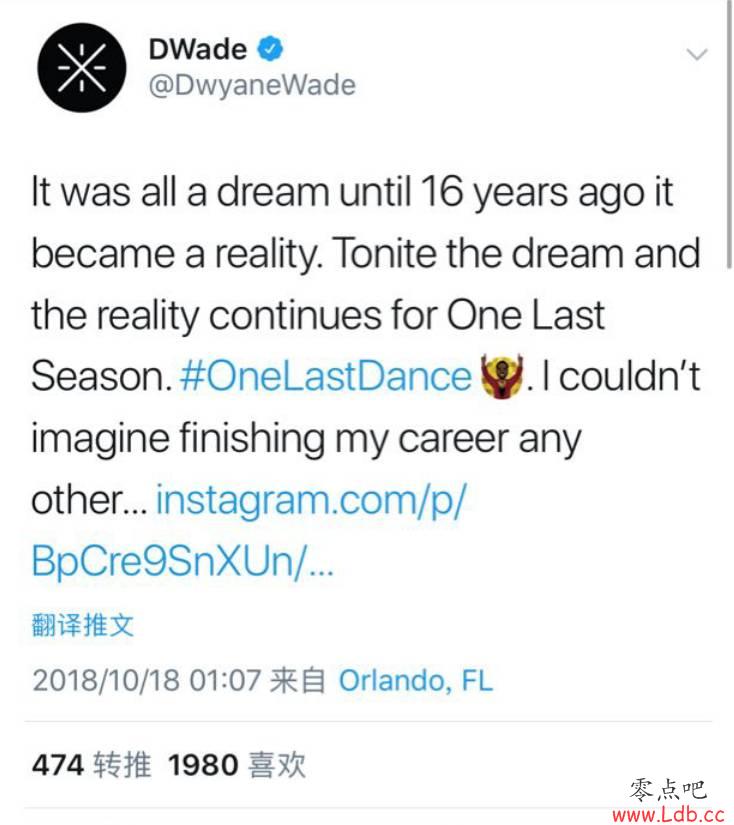Open the @DwyaneWade account handle
Image resolution: width=734 pixels, height=825 pixels.
click(252, 85)
